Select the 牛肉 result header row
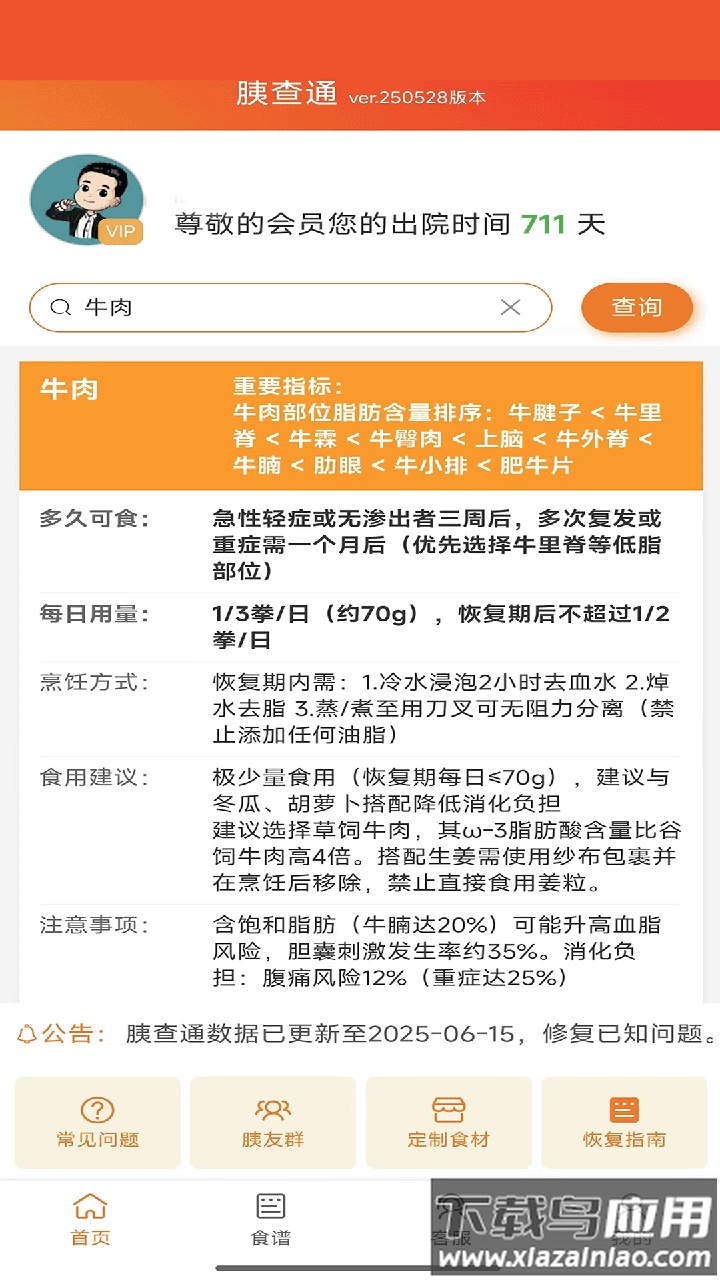The image size is (720, 1280). pyautogui.click(x=360, y=425)
